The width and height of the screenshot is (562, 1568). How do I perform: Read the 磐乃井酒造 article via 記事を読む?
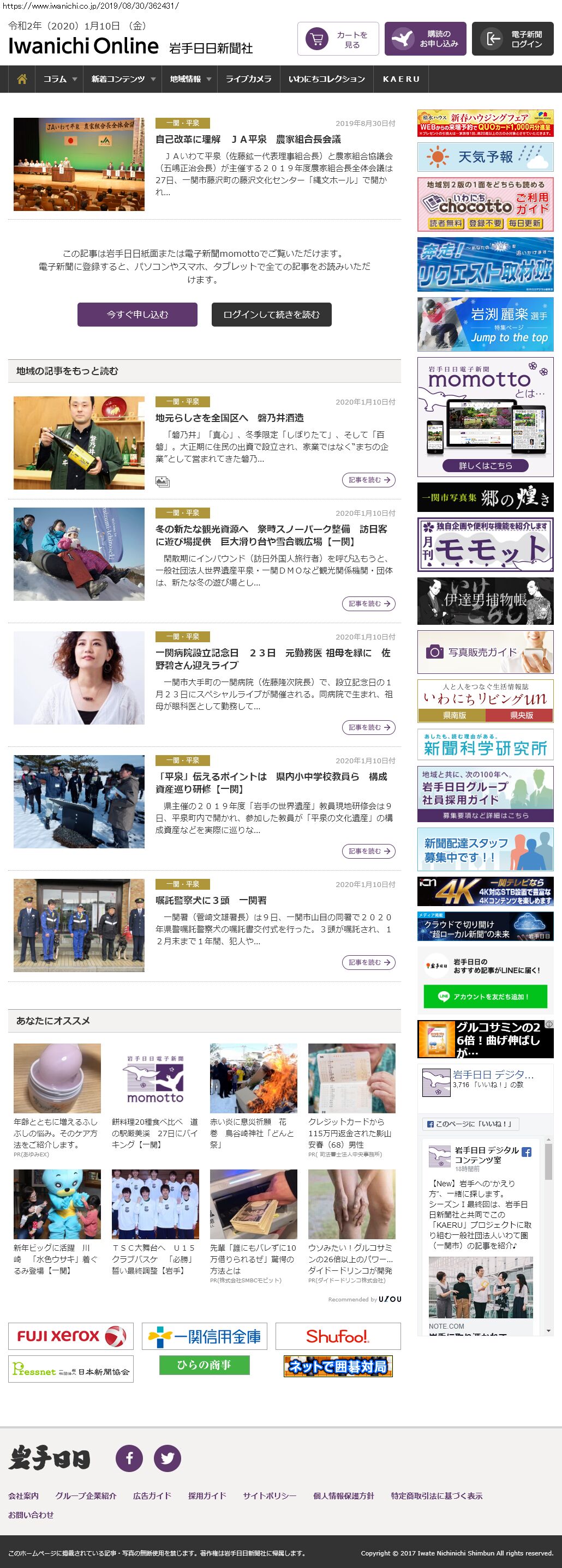click(369, 480)
